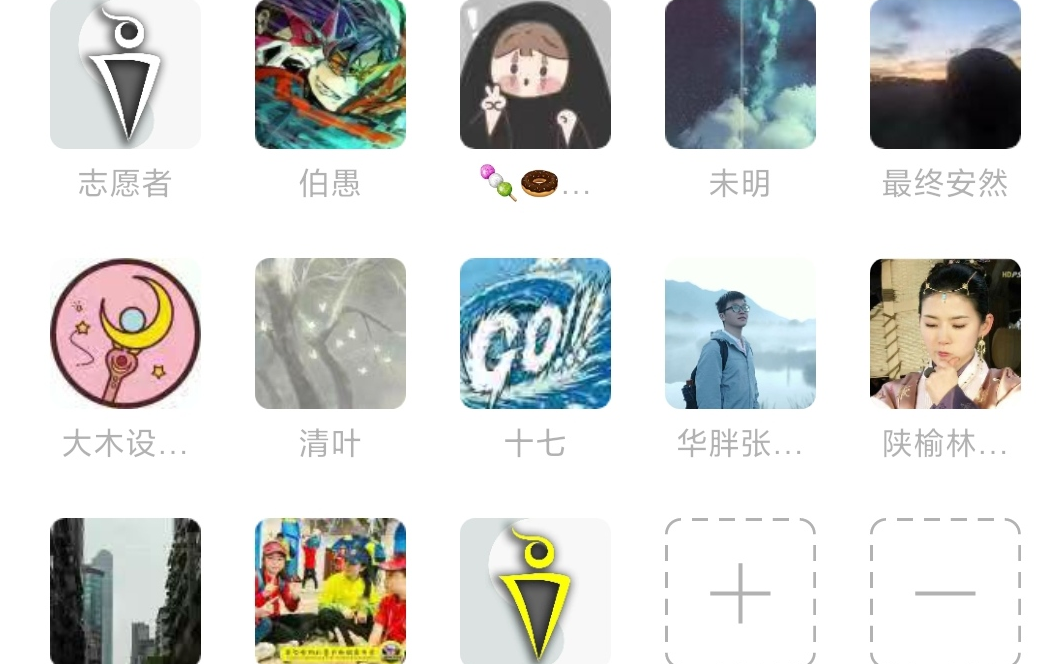This screenshot has width=1061, height=664.
Task: Open member with city street avatar
Action: click(x=125, y=592)
